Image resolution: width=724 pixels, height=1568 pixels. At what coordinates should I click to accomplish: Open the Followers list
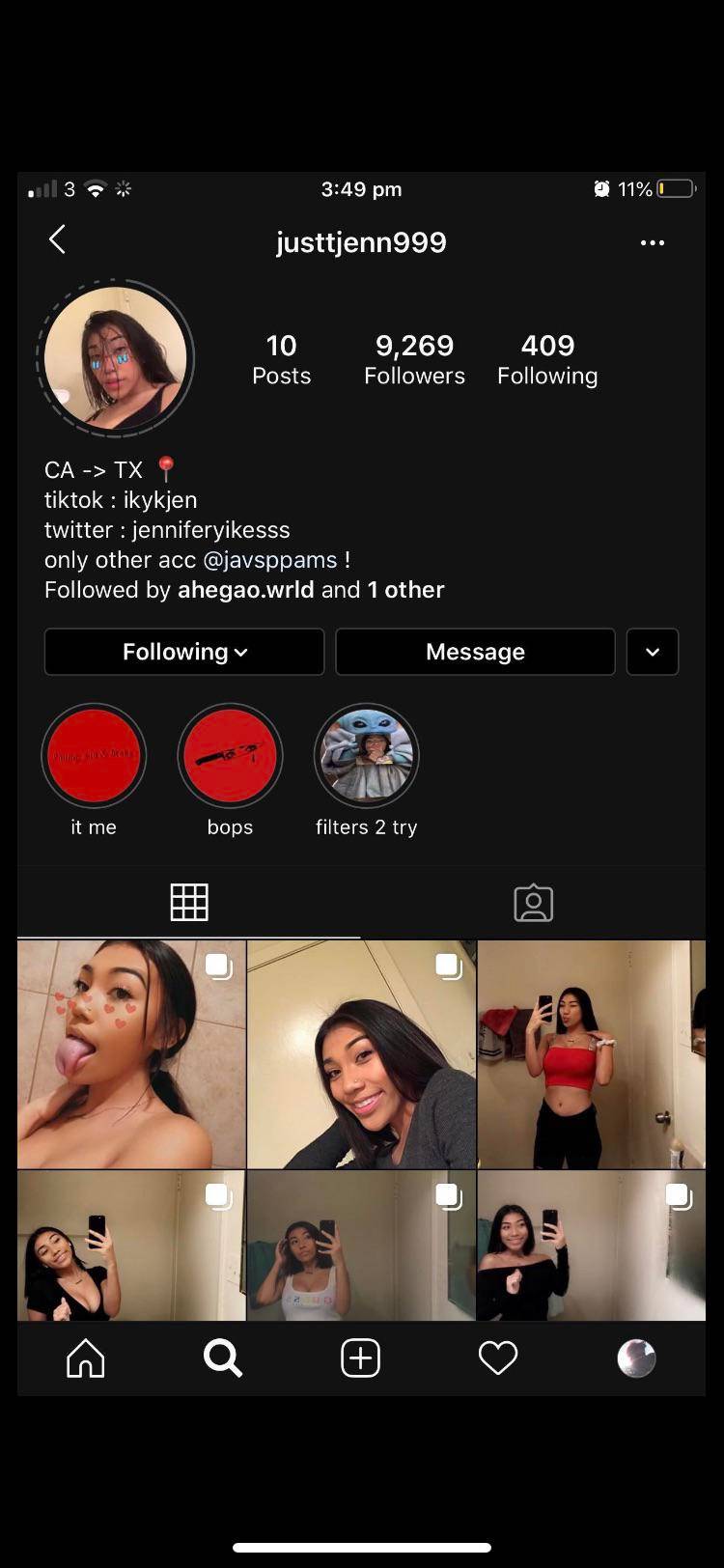point(414,359)
